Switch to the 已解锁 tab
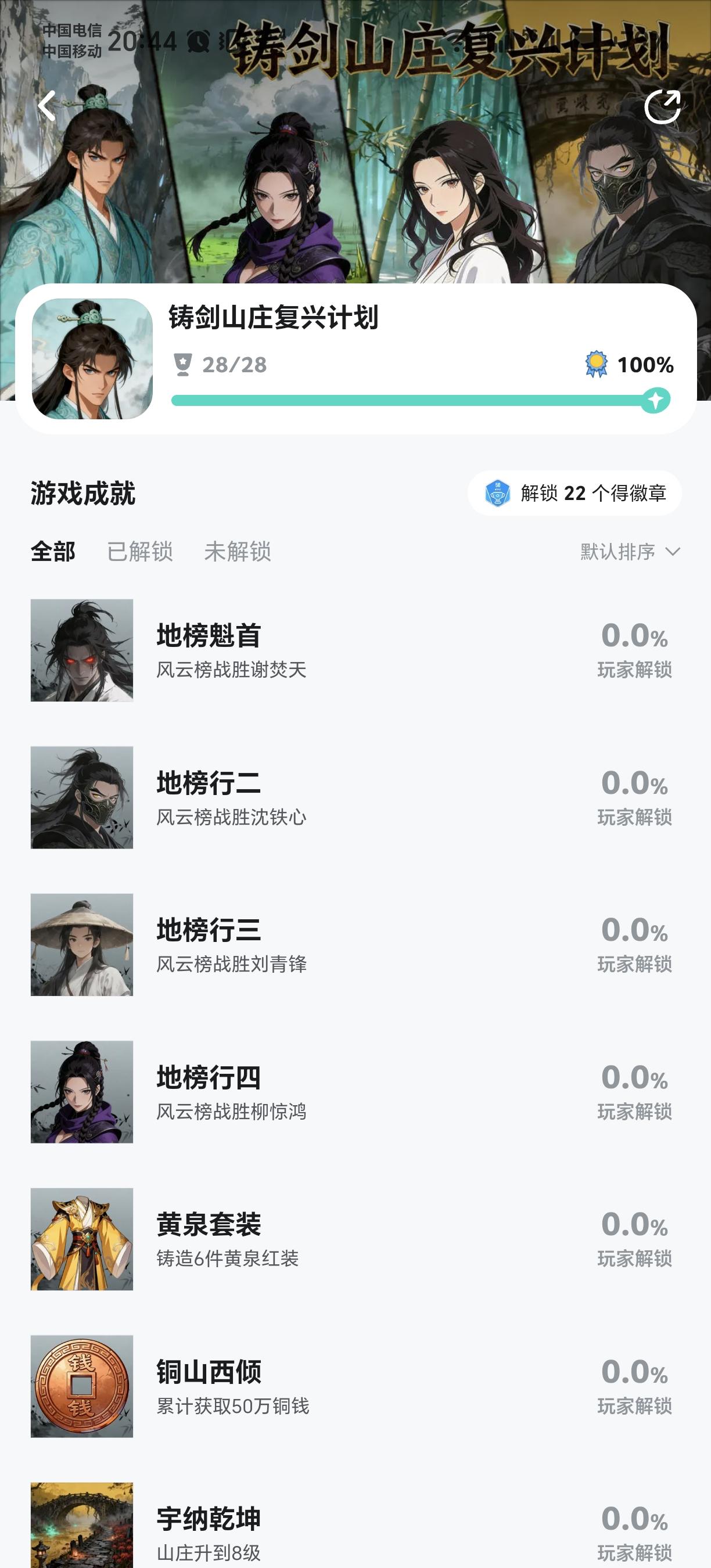The image size is (711, 1568). coord(140,552)
